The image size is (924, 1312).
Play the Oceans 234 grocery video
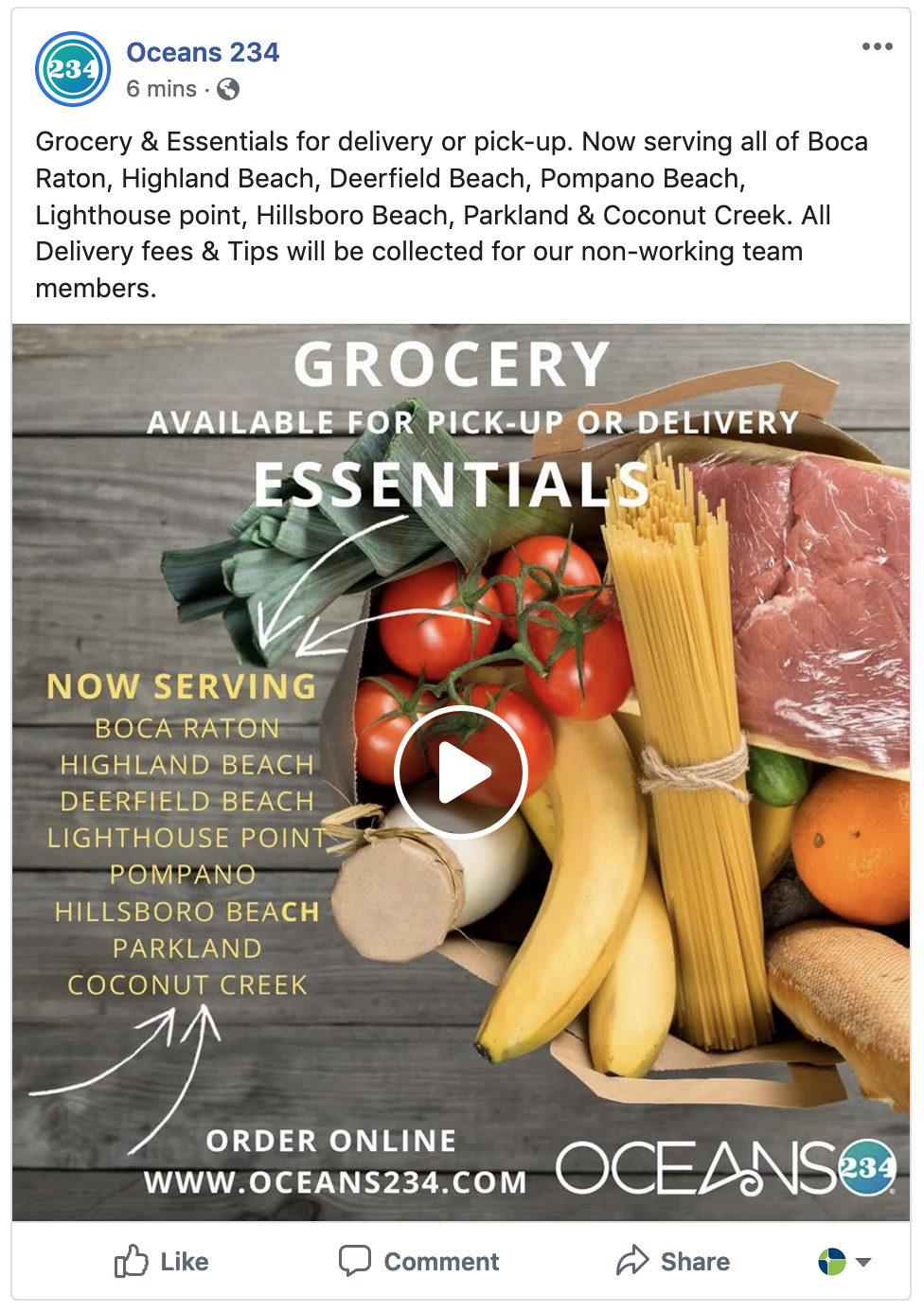click(460, 772)
